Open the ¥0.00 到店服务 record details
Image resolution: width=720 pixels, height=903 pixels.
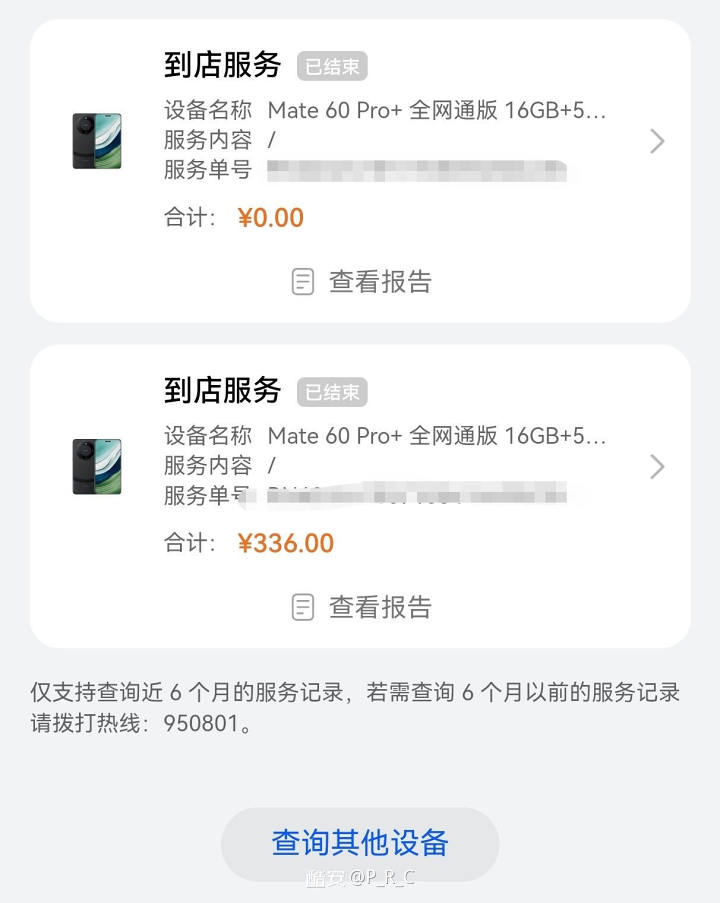[x=656, y=141]
